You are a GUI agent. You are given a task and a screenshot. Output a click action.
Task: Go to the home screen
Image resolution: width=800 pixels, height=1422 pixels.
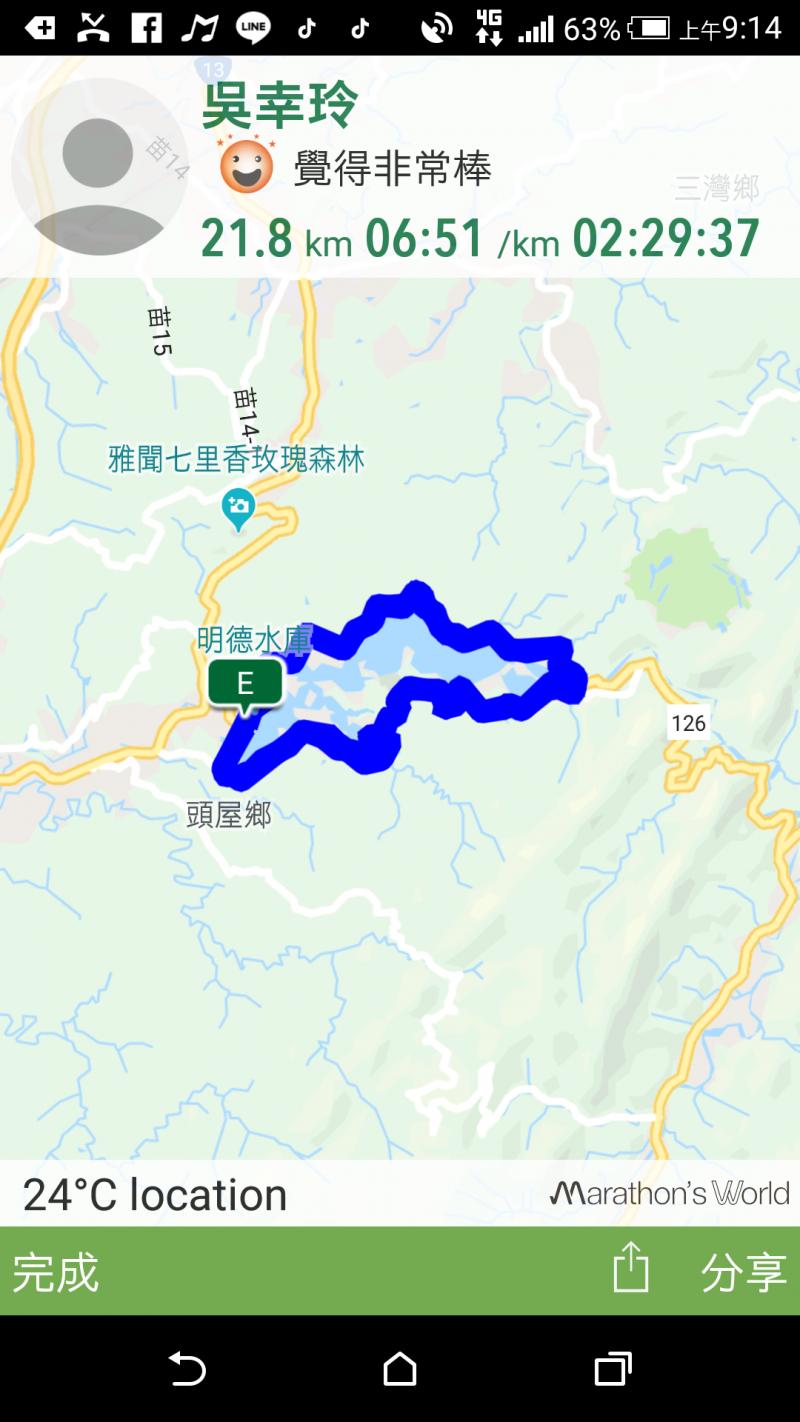400,1368
